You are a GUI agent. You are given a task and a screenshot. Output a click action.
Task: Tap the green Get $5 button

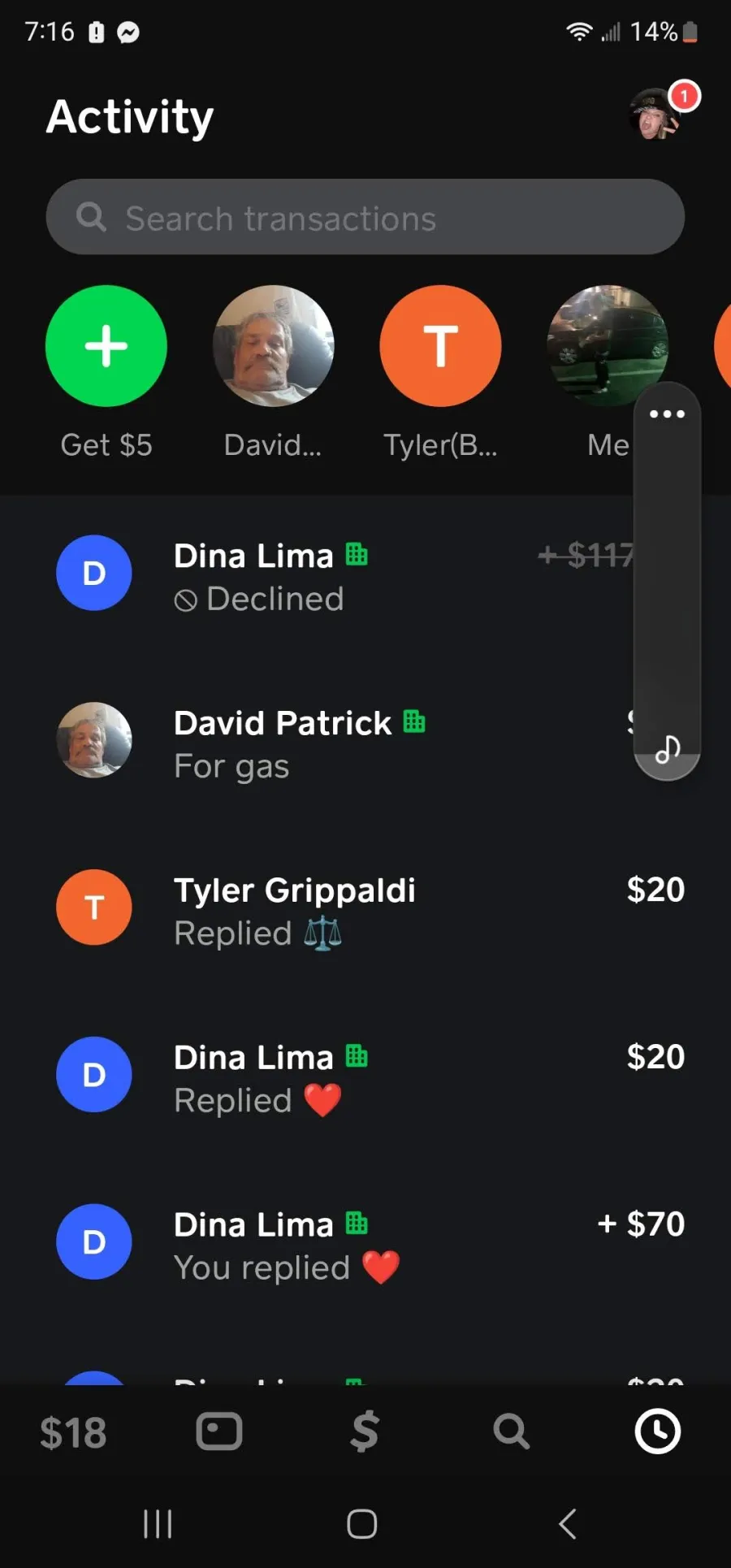(x=106, y=346)
